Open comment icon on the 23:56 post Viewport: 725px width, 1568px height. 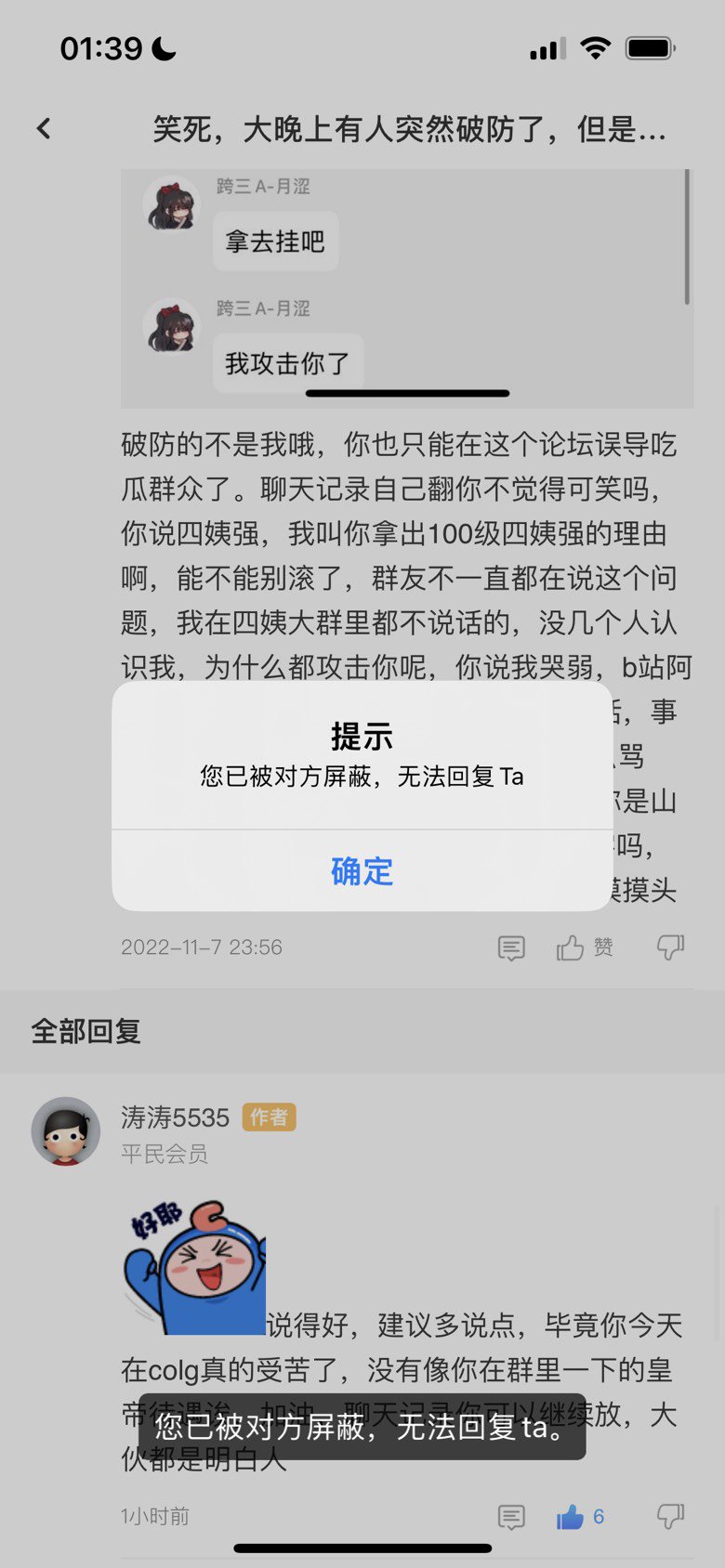click(511, 947)
